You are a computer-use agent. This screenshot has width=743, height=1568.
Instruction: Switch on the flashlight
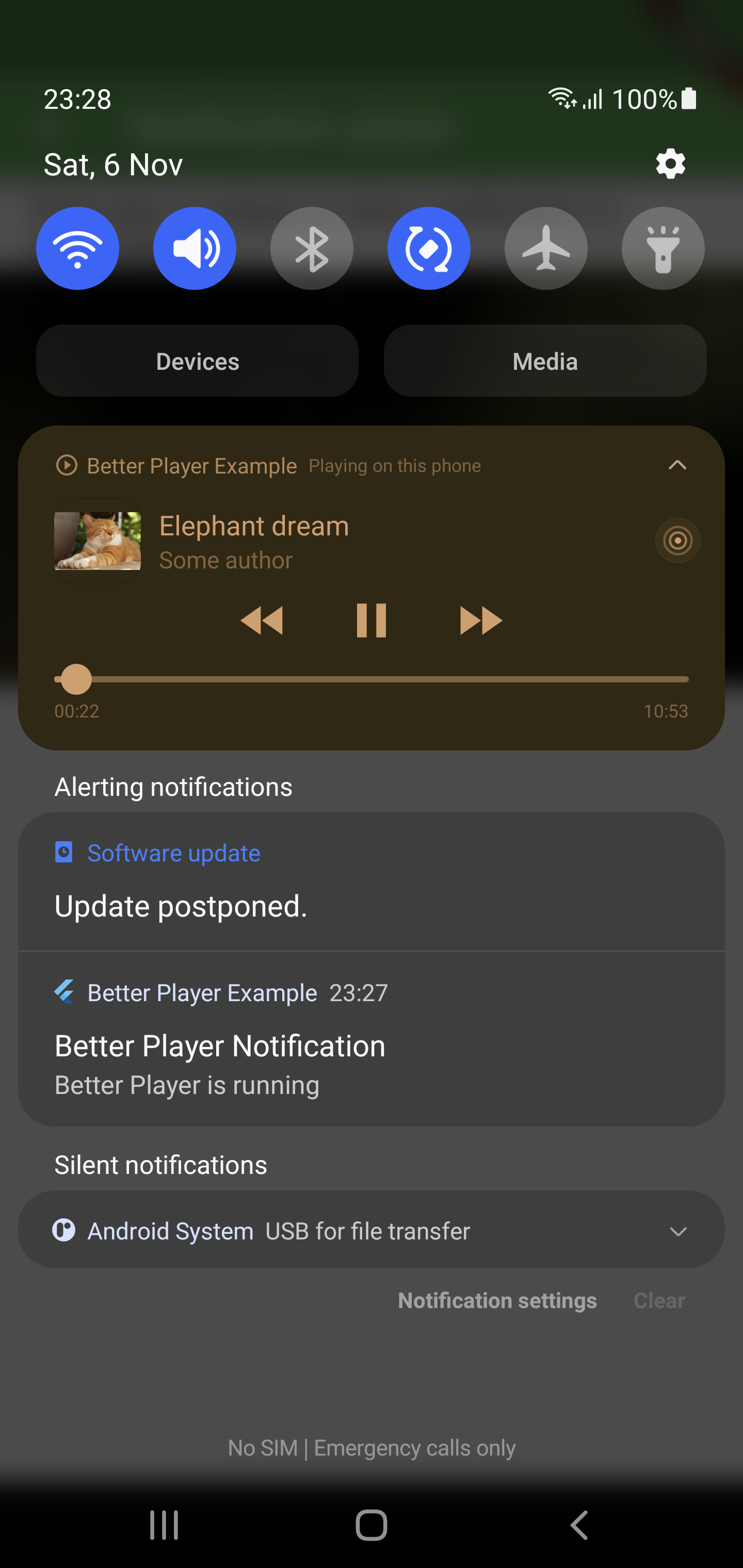point(663,248)
